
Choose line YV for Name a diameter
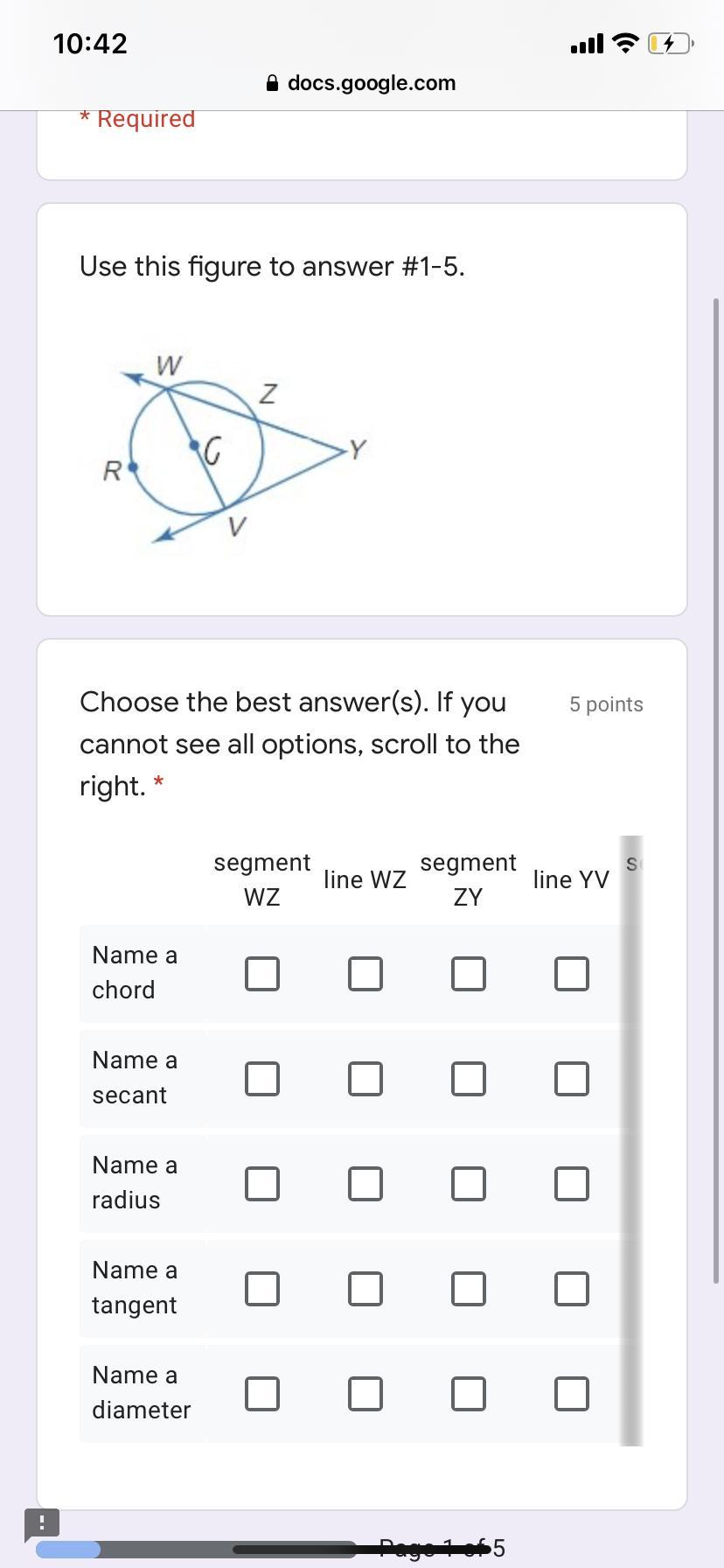pos(572,1394)
